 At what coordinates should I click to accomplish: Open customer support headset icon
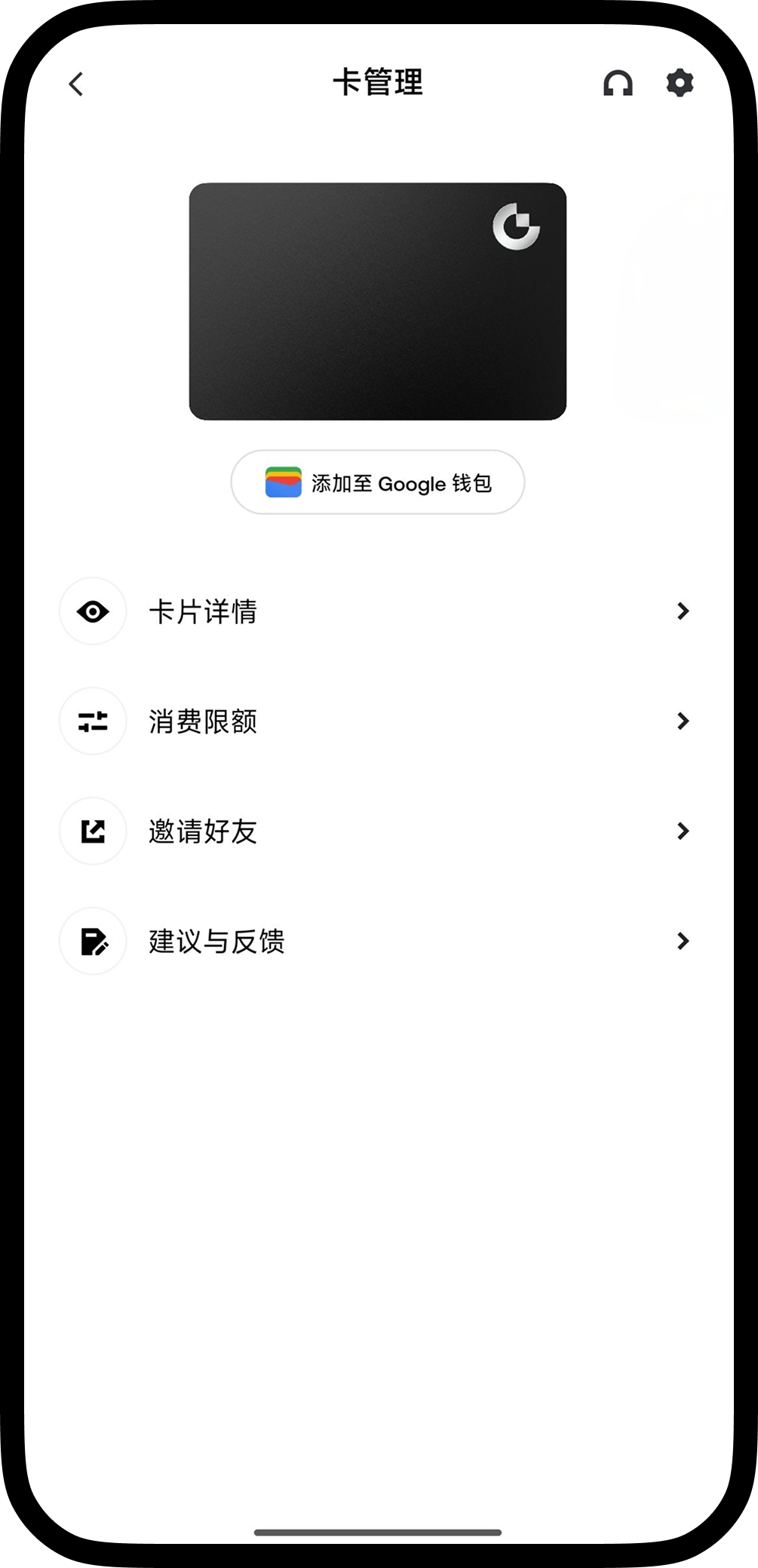click(x=618, y=83)
